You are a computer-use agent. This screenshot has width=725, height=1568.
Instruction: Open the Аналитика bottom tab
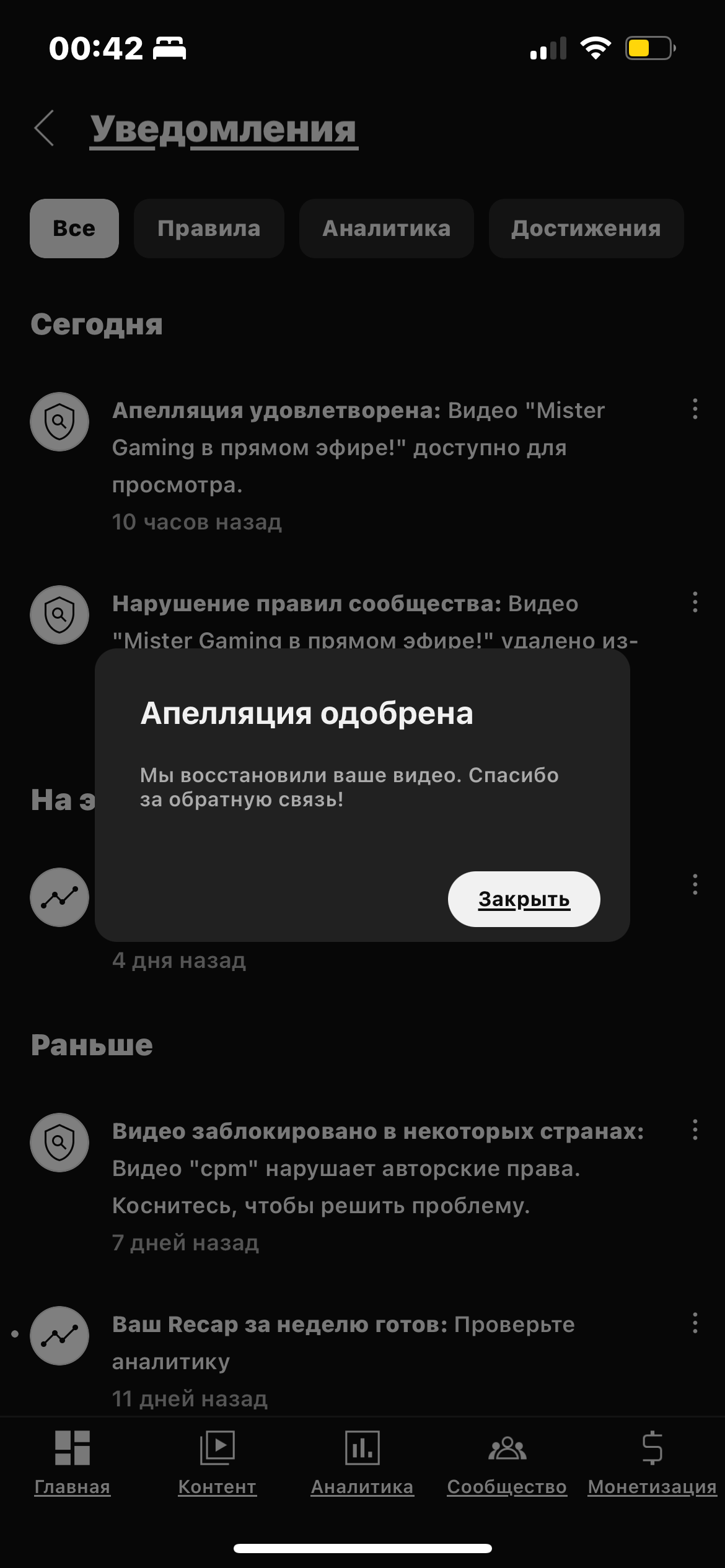(x=362, y=1463)
